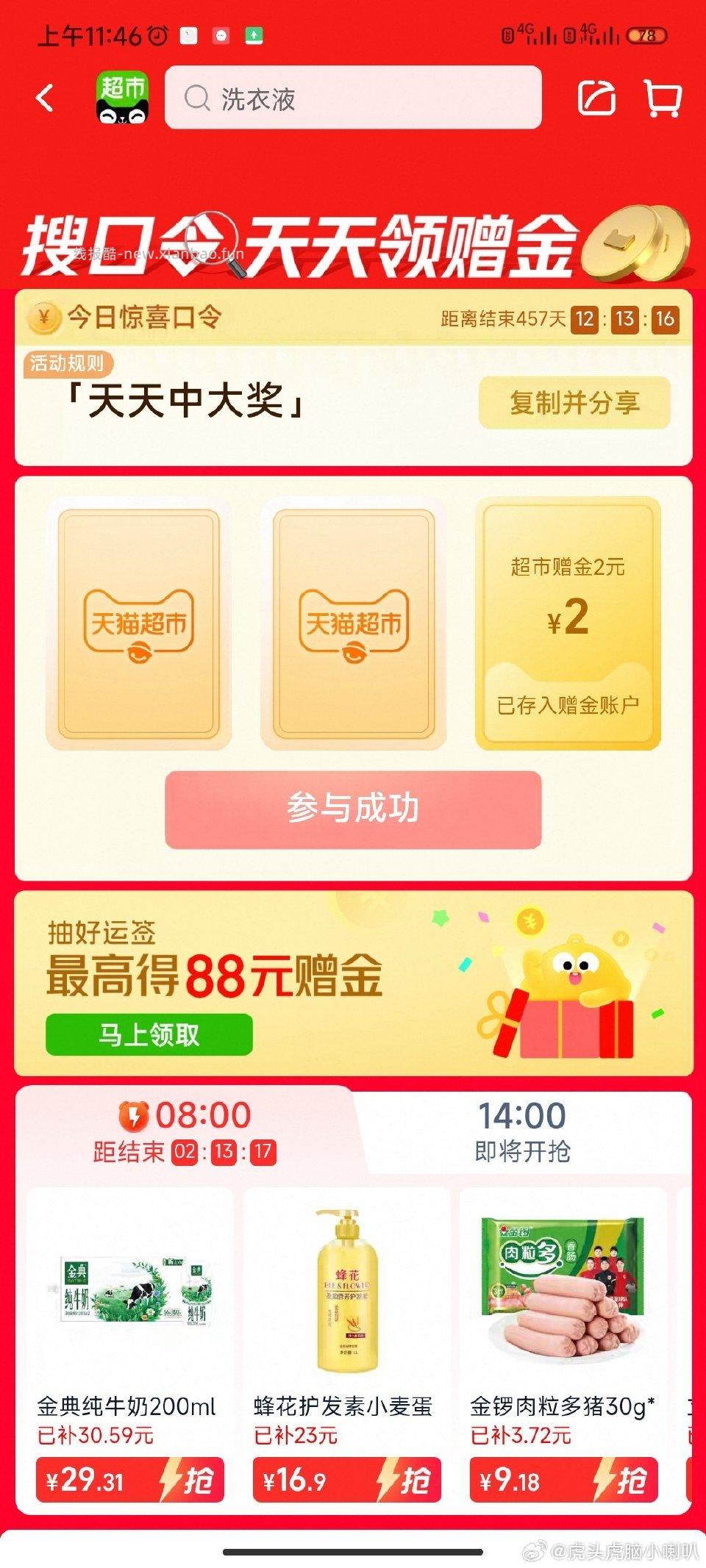Tap the alarm clock icon in the status bar
Viewport: 706px width, 1568px height.
click(156, 32)
